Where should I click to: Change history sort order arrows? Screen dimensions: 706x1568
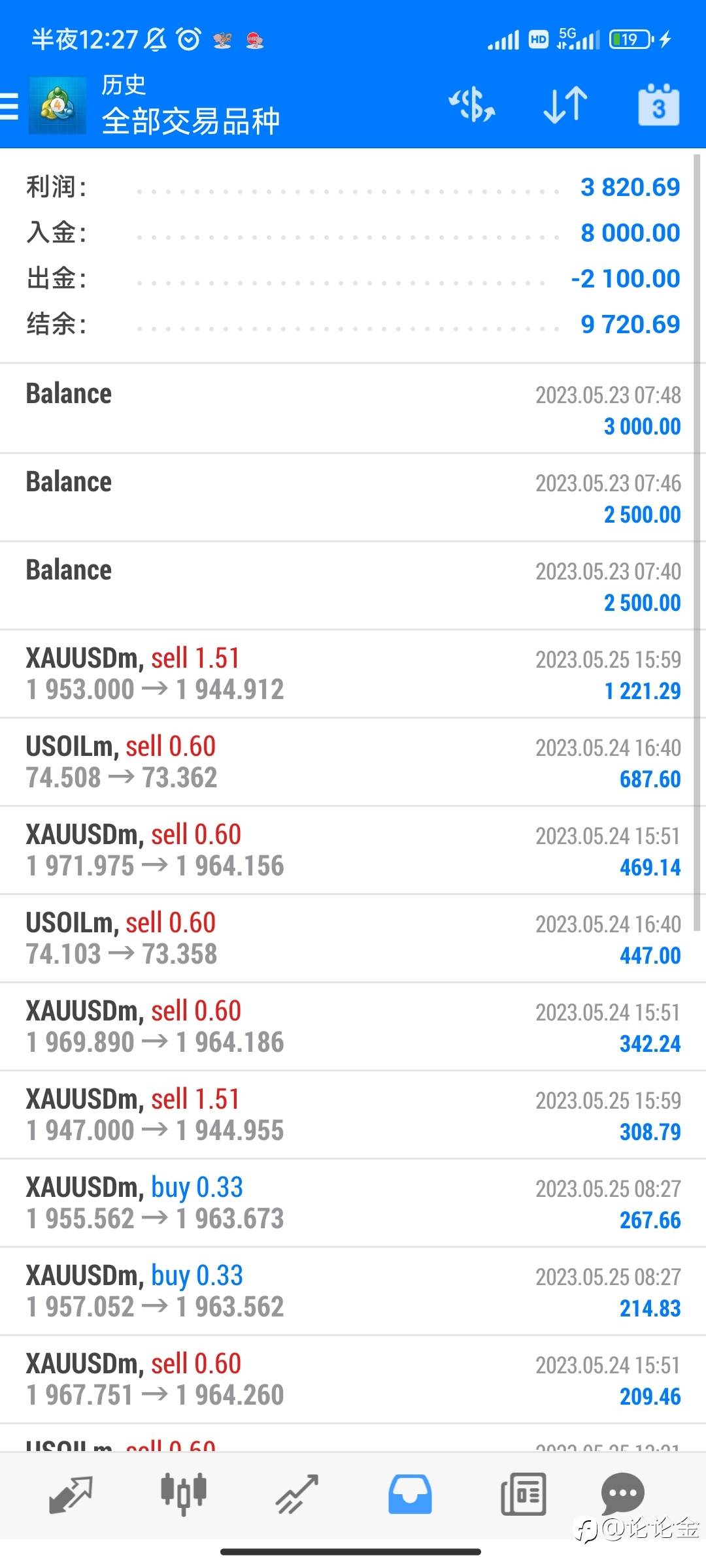(x=565, y=105)
